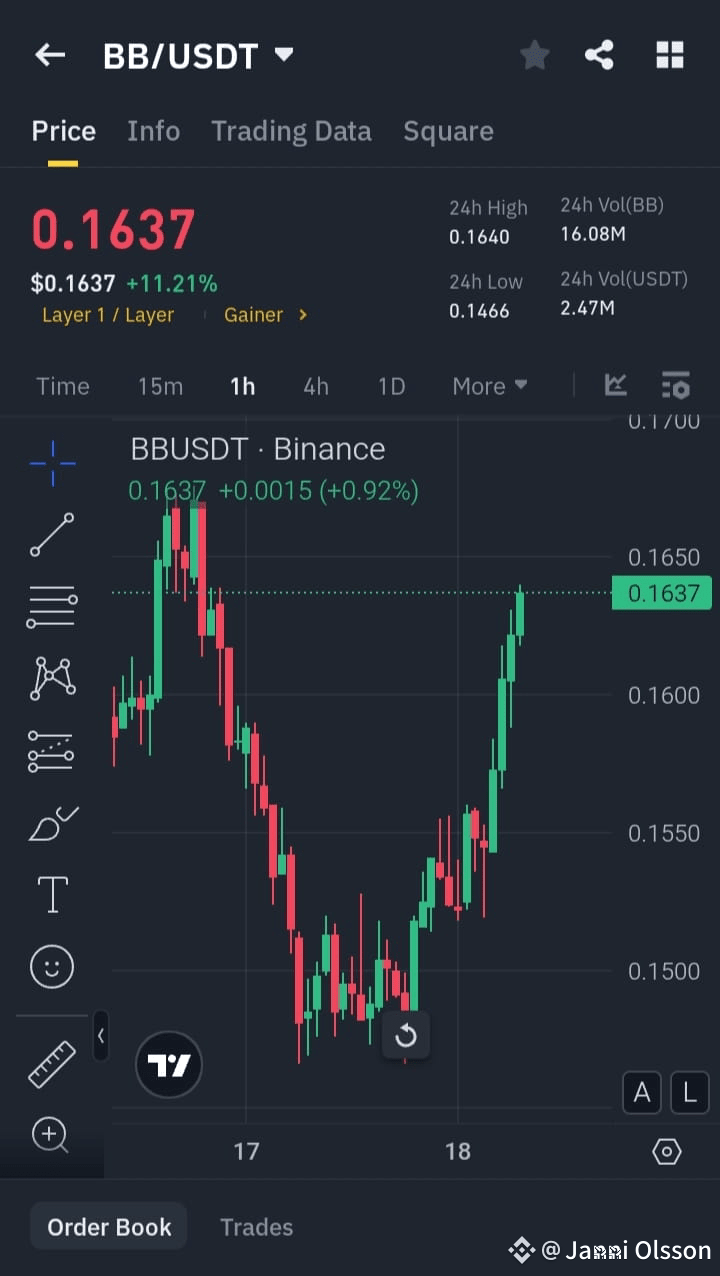This screenshot has width=720, height=1276.
Task: Toggle auto-scale with the A button
Action: click(642, 1092)
